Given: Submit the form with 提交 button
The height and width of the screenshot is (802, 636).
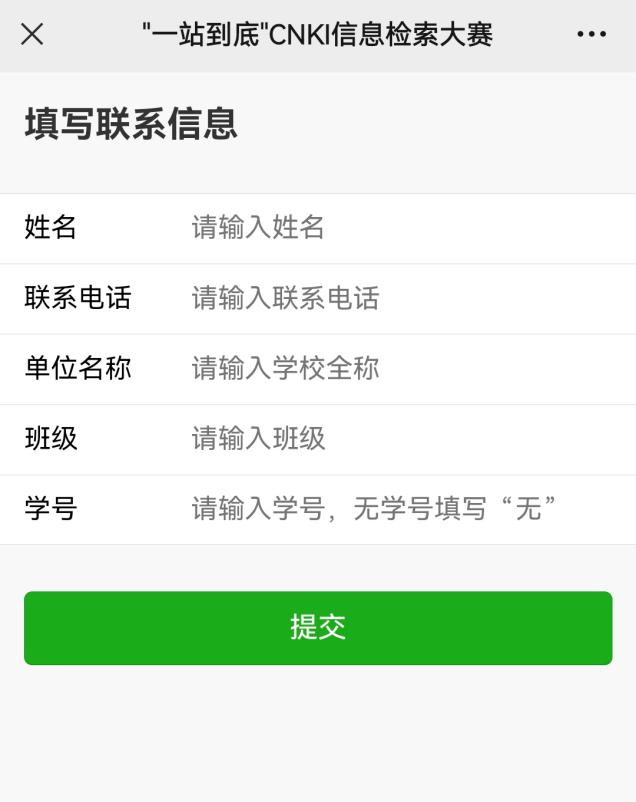Looking at the screenshot, I should [x=318, y=628].
